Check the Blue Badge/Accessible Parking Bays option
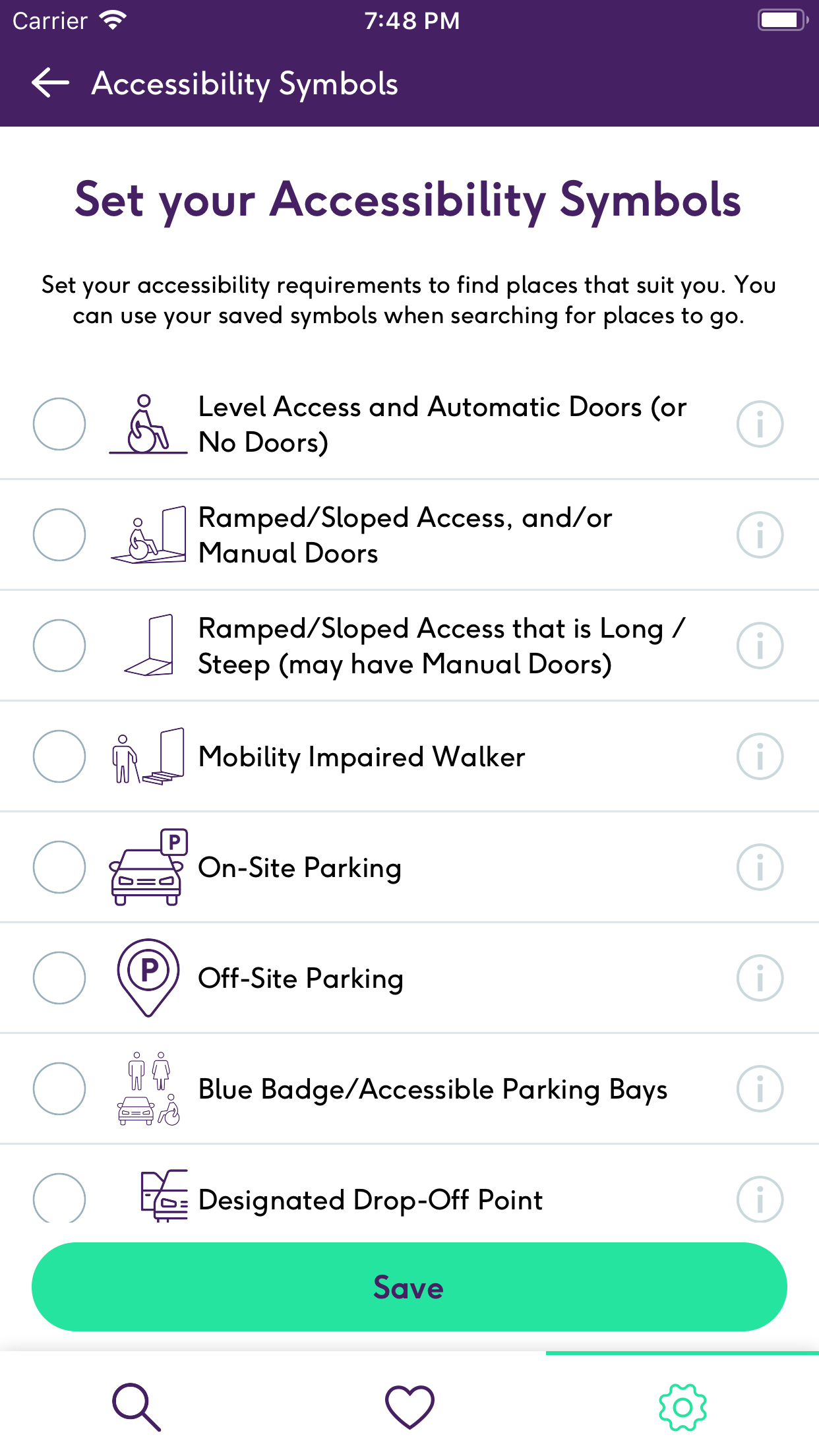Image resolution: width=819 pixels, height=1456 pixels. click(59, 1089)
